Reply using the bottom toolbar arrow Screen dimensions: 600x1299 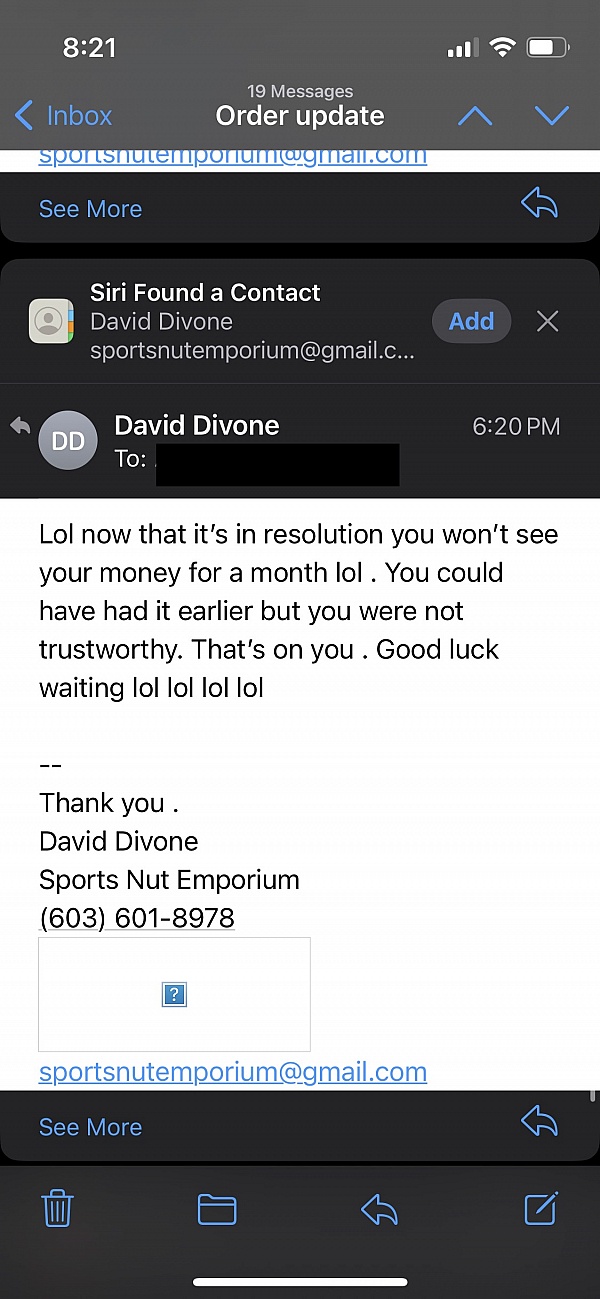(x=379, y=1210)
